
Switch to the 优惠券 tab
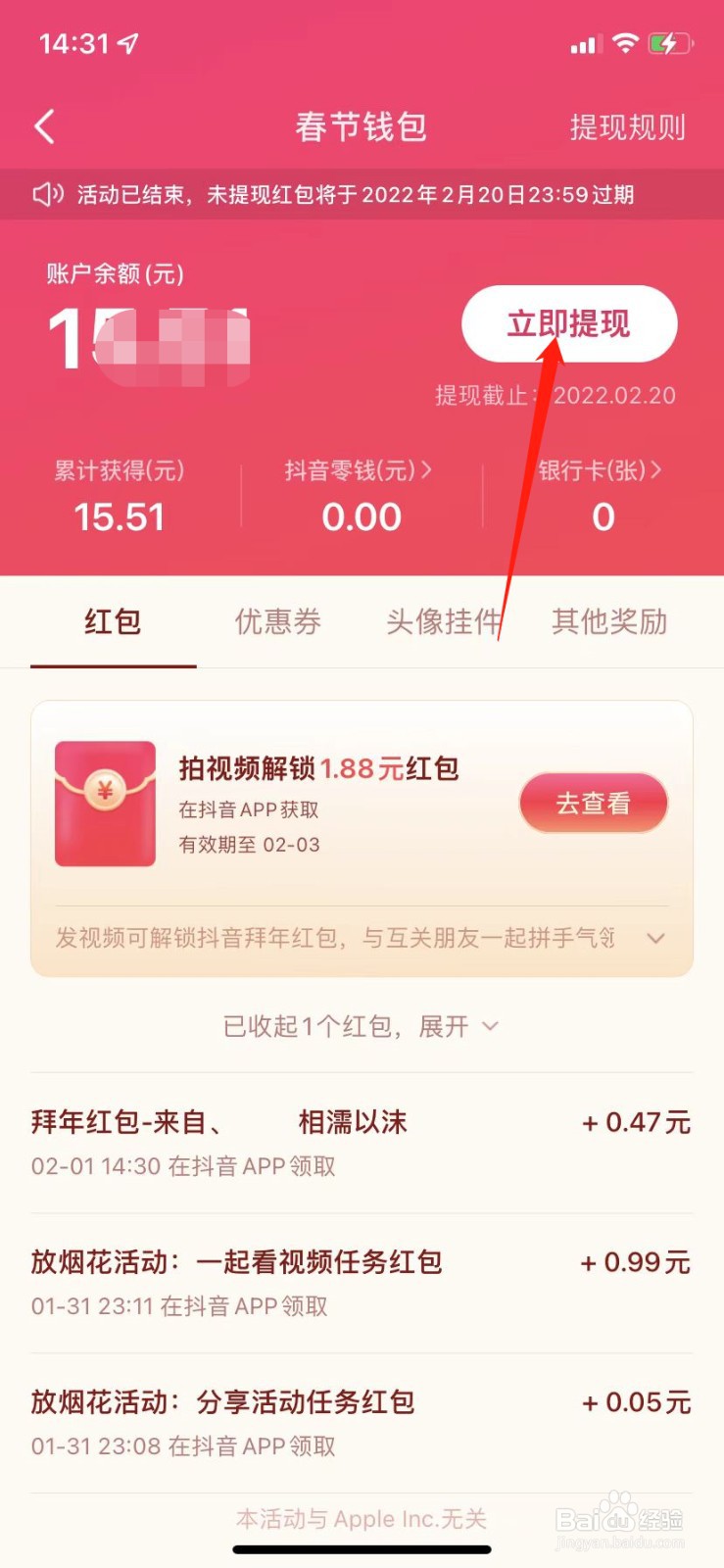click(278, 622)
